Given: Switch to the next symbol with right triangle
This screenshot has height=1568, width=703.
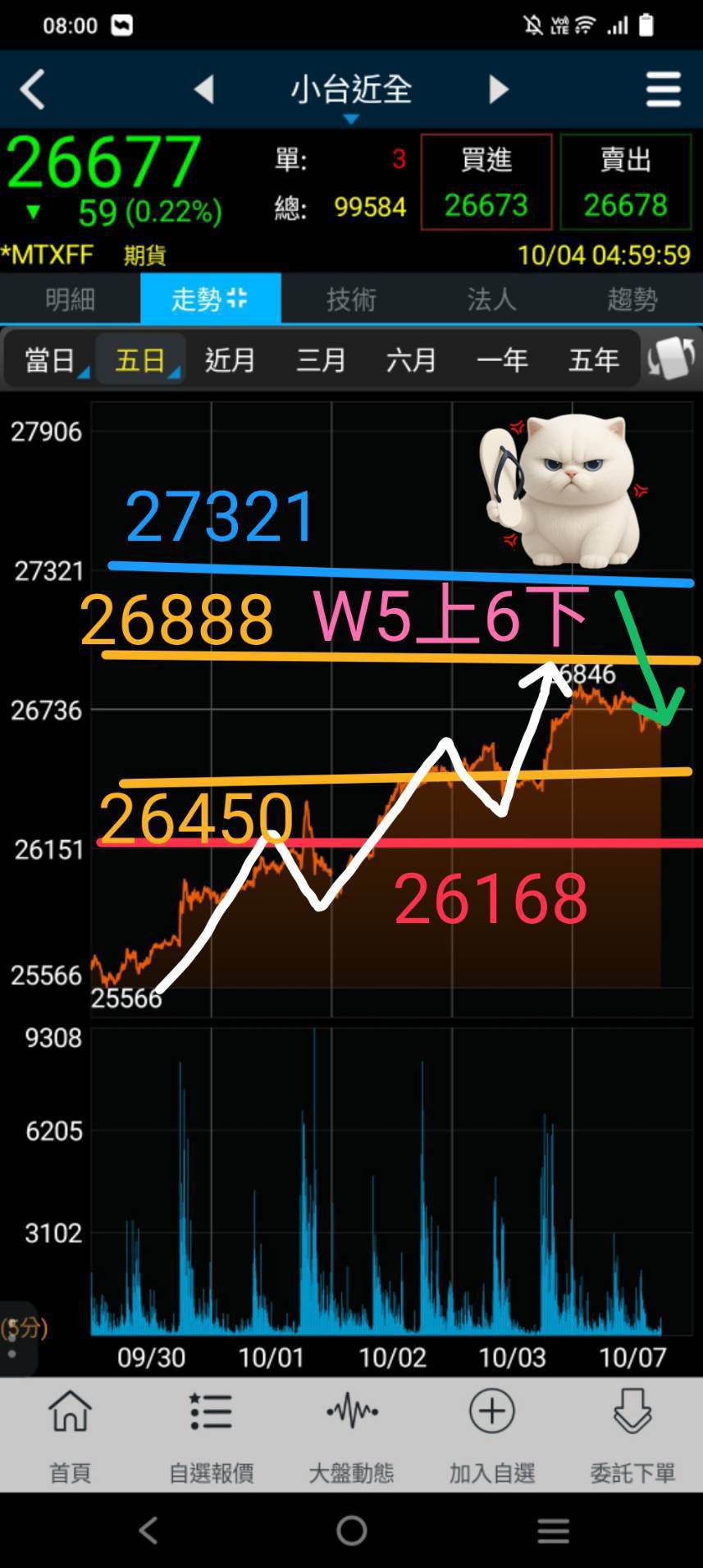Looking at the screenshot, I should pyautogui.click(x=498, y=89).
